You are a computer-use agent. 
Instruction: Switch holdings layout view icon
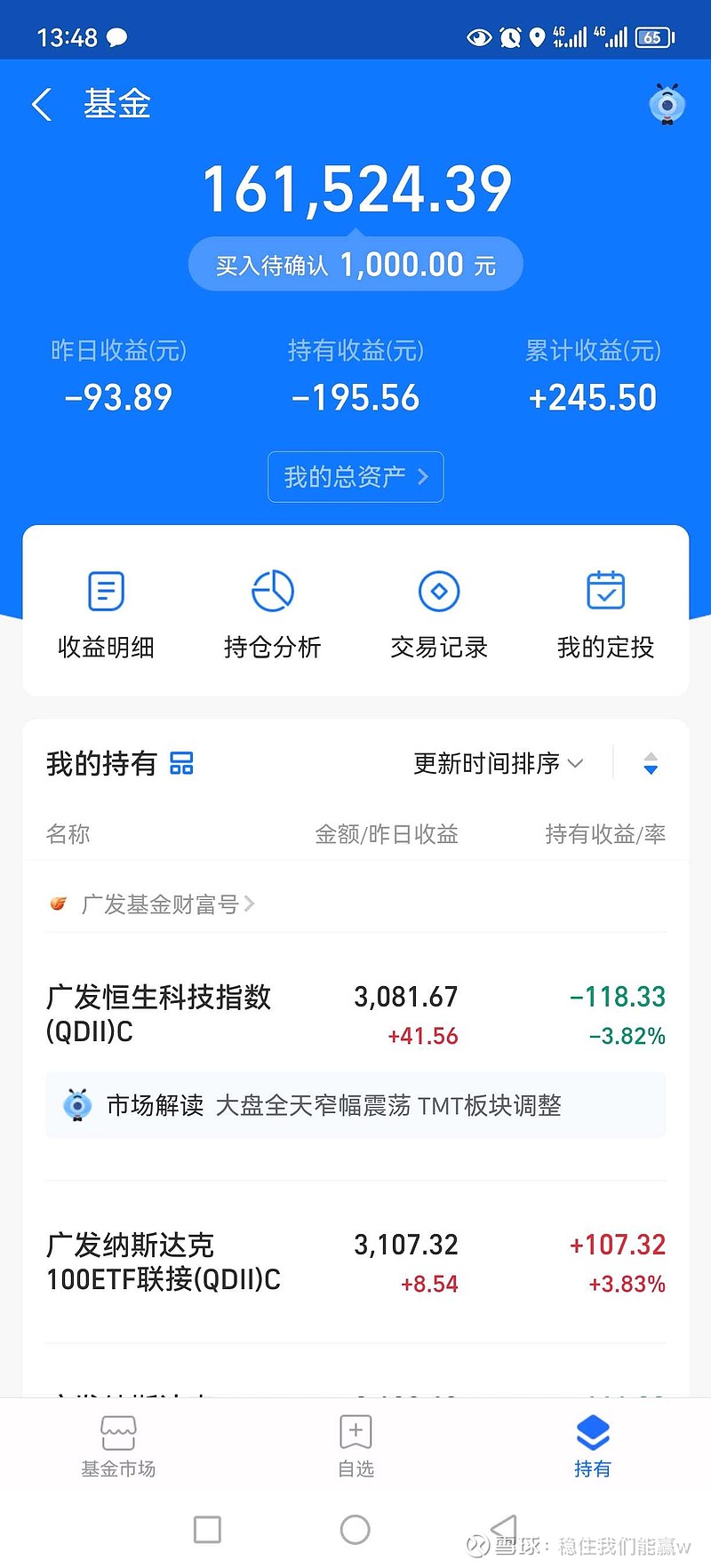(x=181, y=763)
